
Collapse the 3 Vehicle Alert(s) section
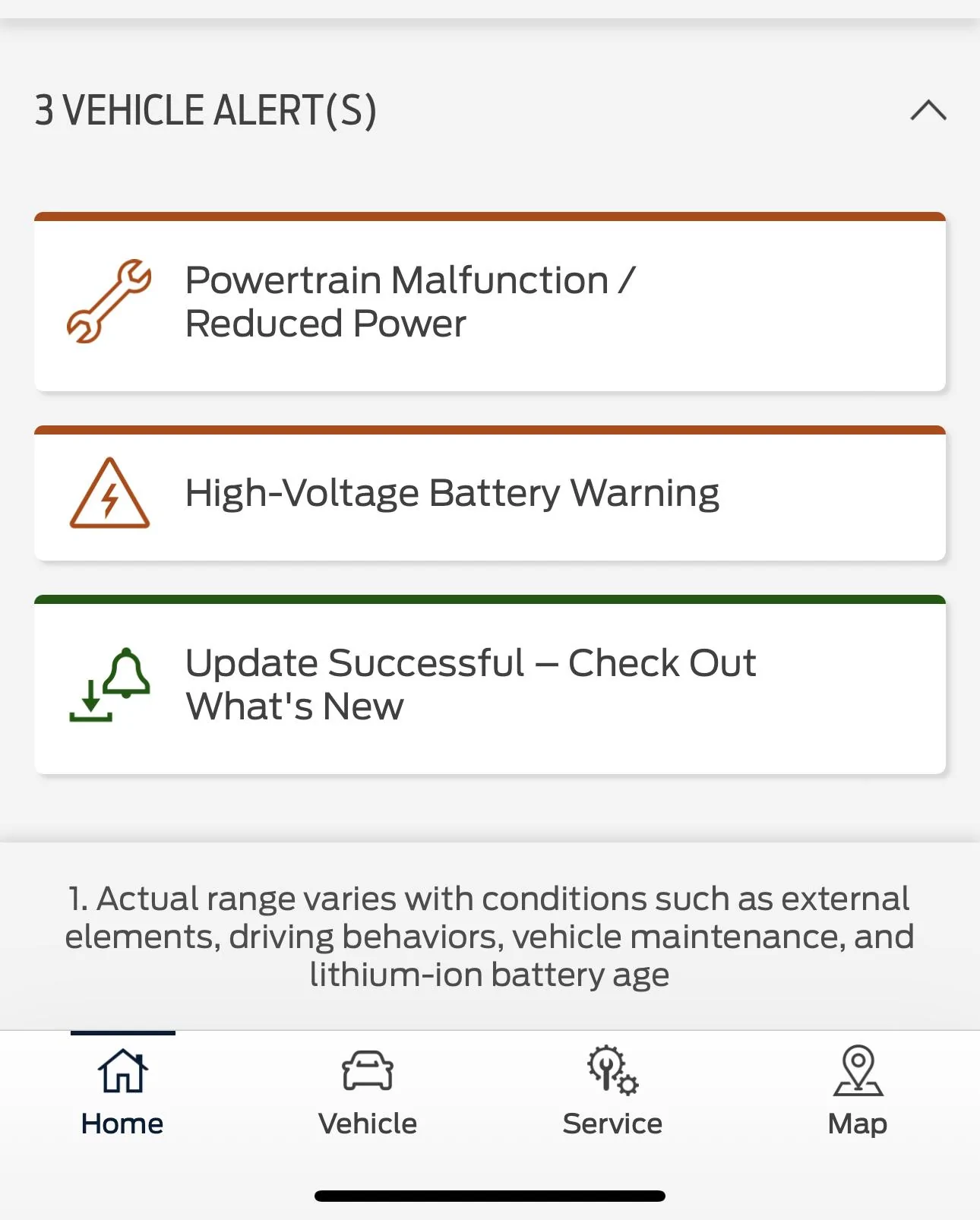tap(928, 111)
